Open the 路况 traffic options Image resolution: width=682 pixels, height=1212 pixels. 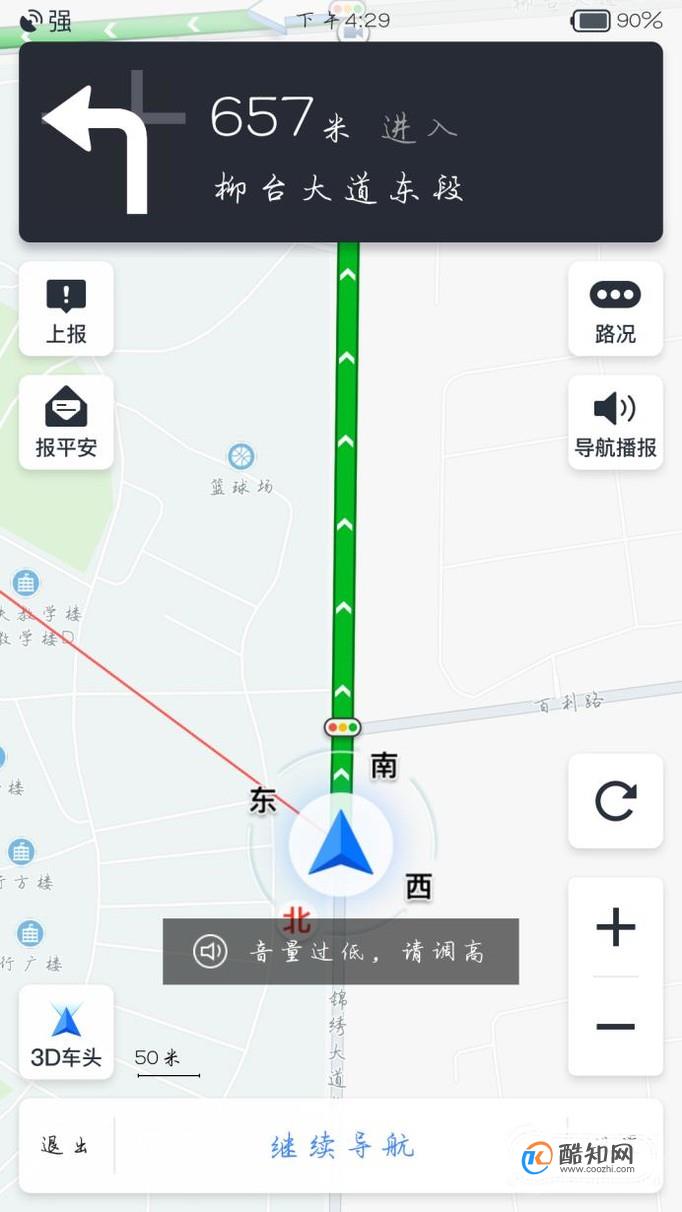pos(615,309)
